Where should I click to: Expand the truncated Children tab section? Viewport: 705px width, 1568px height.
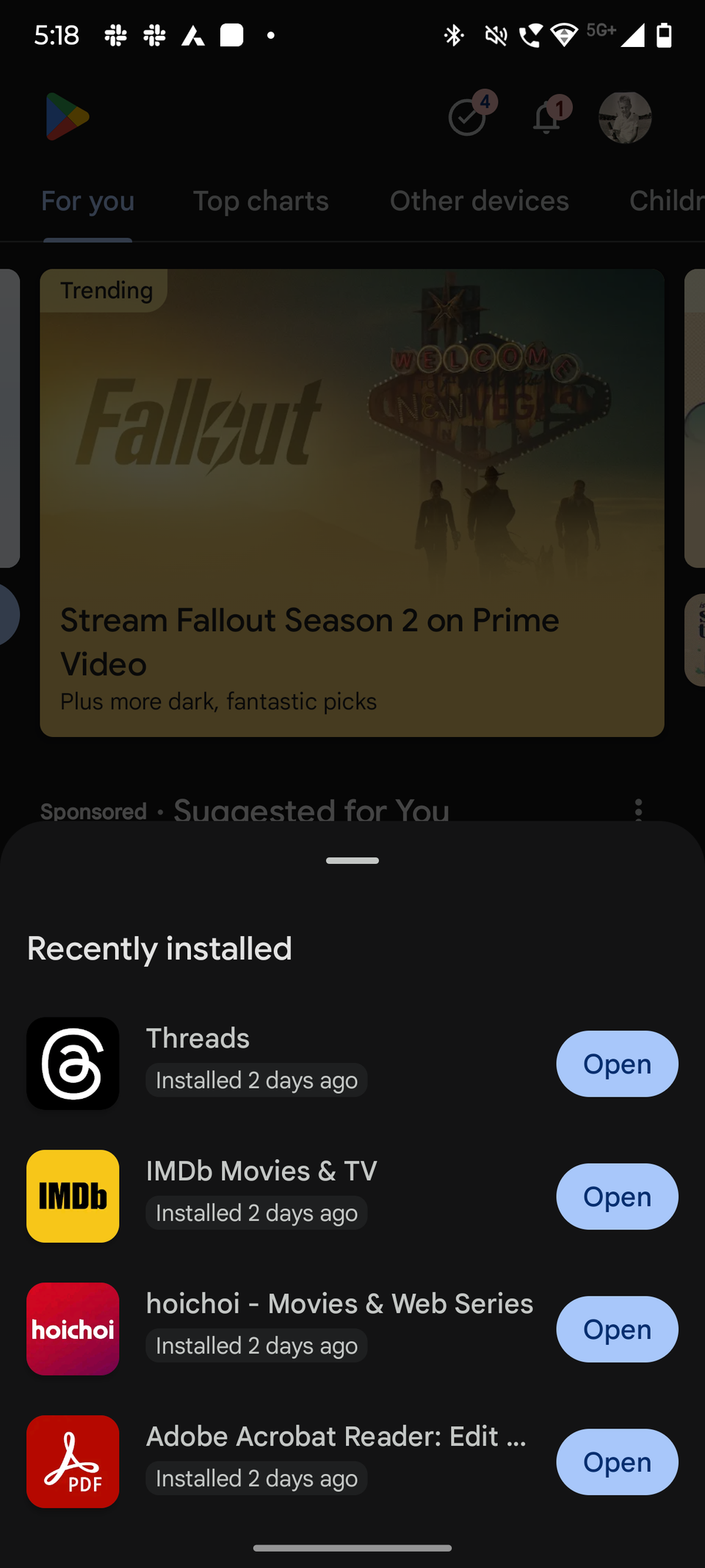click(x=665, y=200)
